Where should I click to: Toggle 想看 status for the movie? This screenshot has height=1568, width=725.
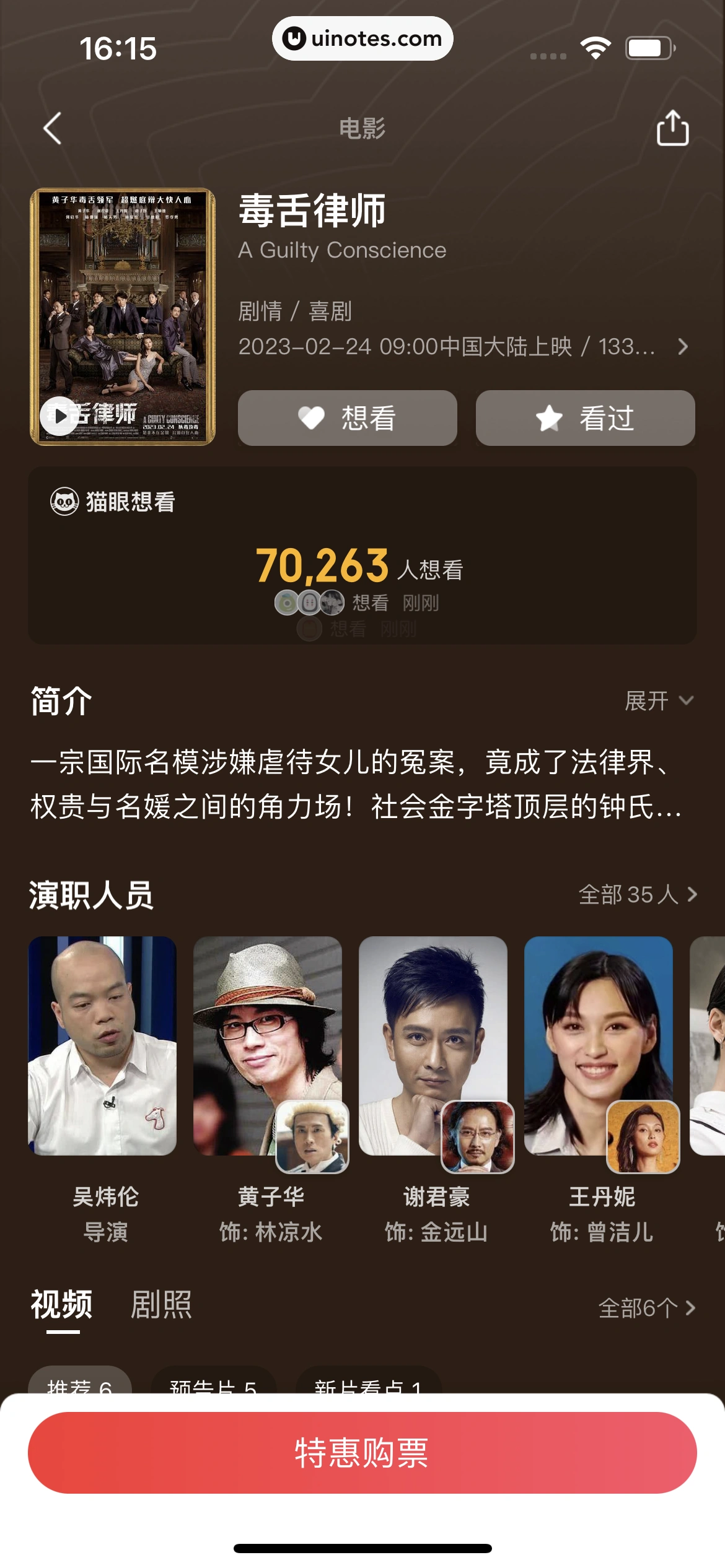pyautogui.click(x=347, y=418)
